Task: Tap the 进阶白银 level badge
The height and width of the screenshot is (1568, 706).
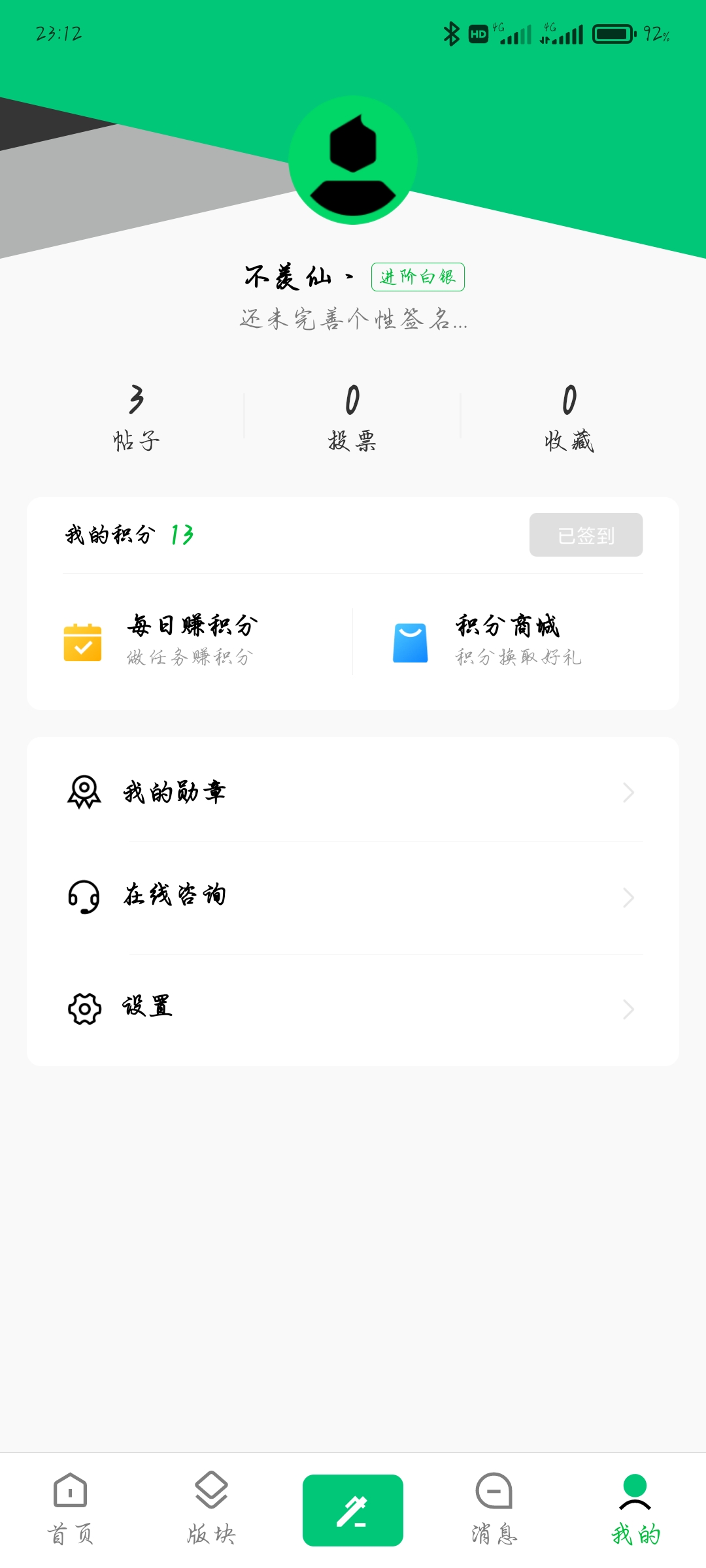Action: pyautogui.click(x=418, y=277)
